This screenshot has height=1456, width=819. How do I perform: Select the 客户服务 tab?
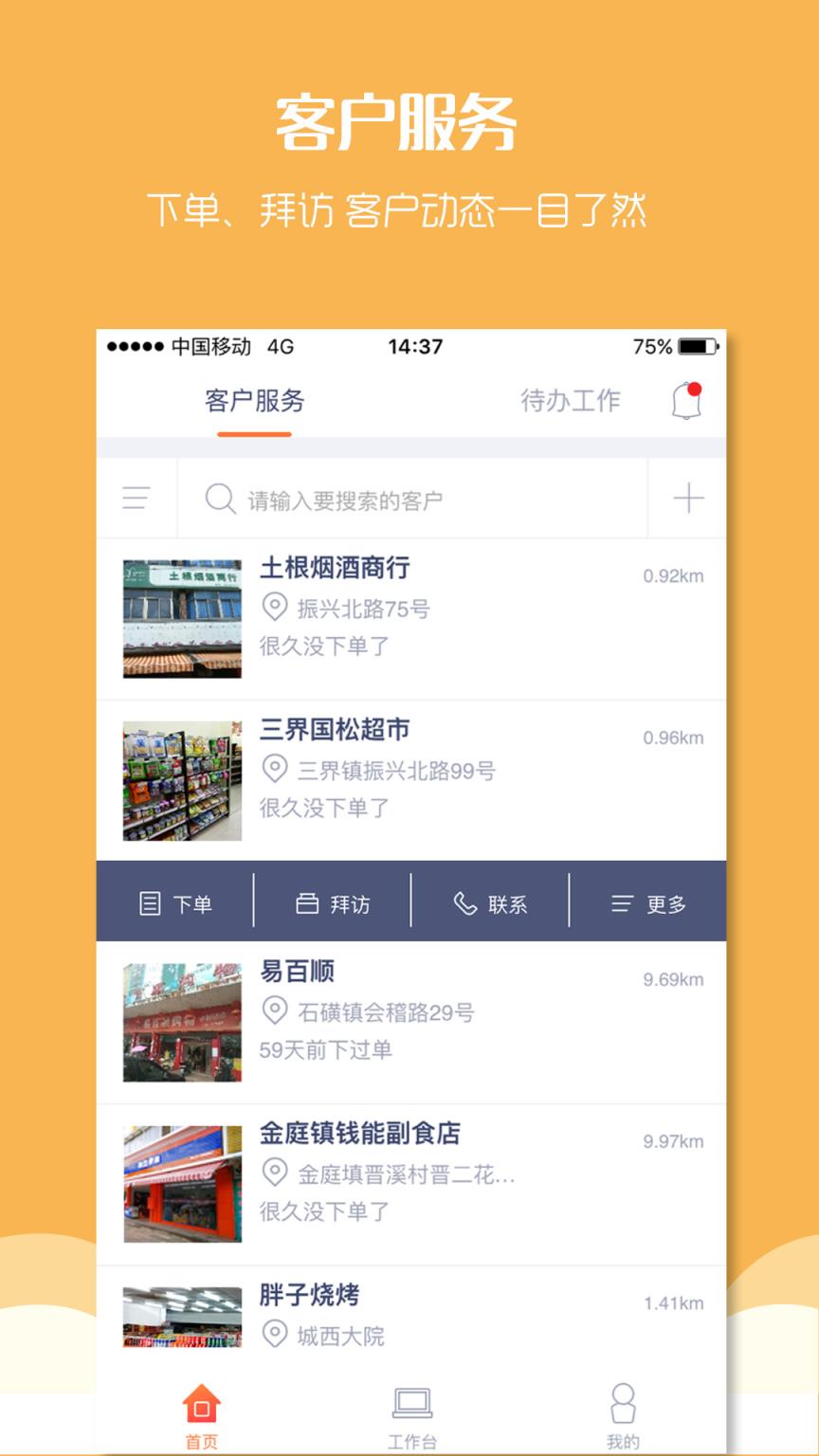pyautogui.click(x=252, y=401)
